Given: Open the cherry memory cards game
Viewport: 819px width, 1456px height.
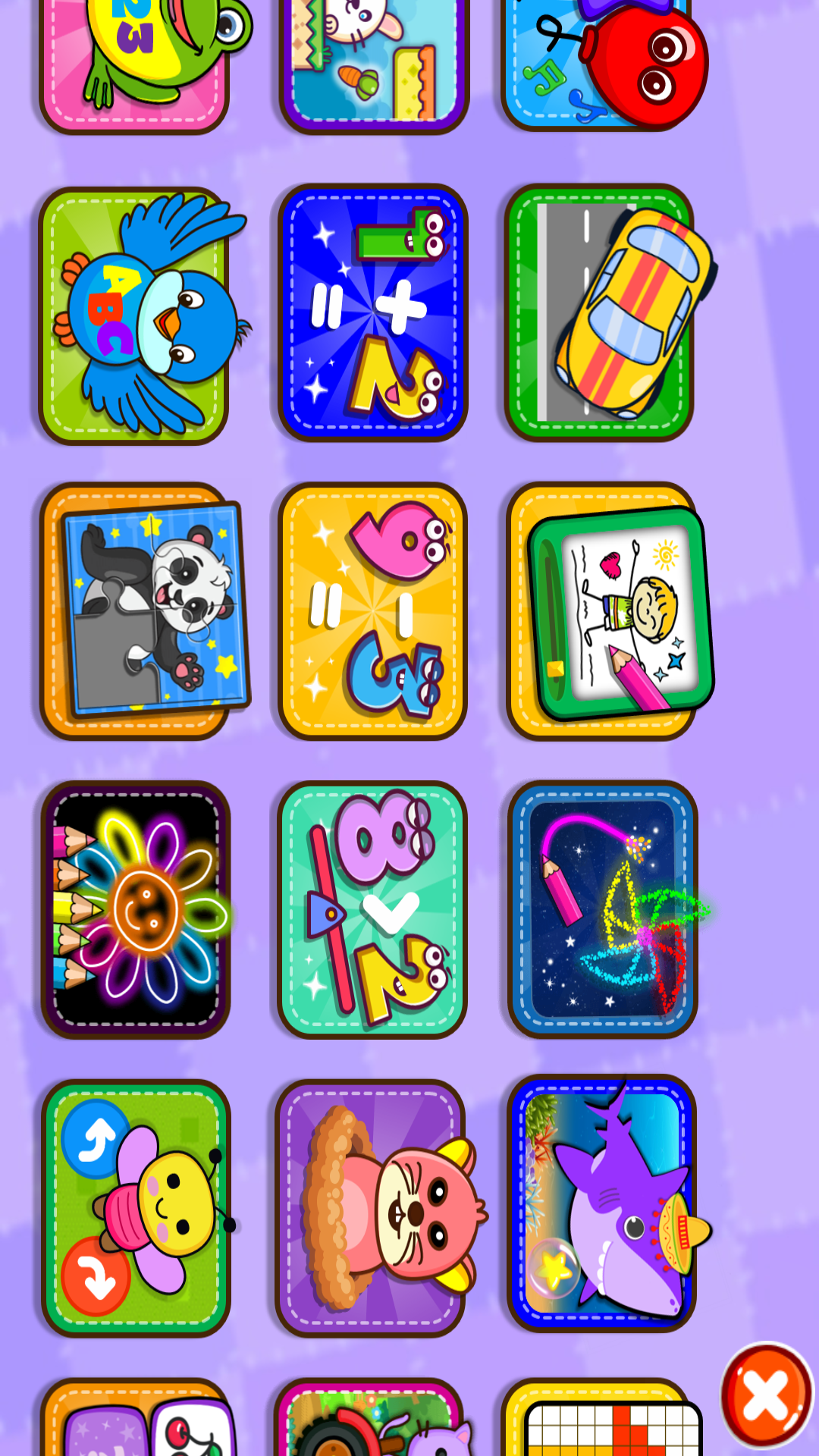Looking at the screenshot, I should click(136, 1417).
